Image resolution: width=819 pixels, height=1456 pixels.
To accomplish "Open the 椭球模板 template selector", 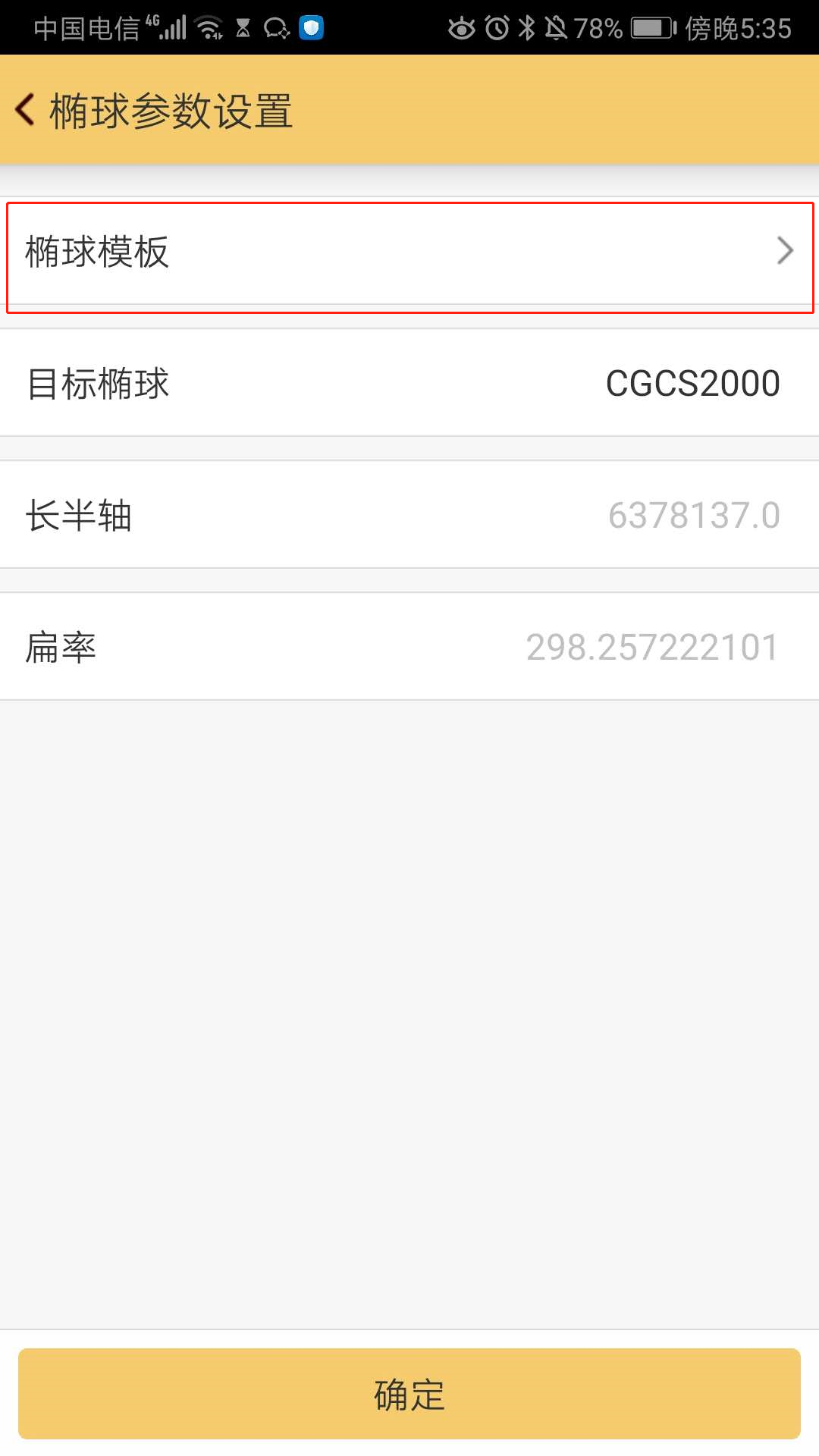I will click(x=409, y=253).
